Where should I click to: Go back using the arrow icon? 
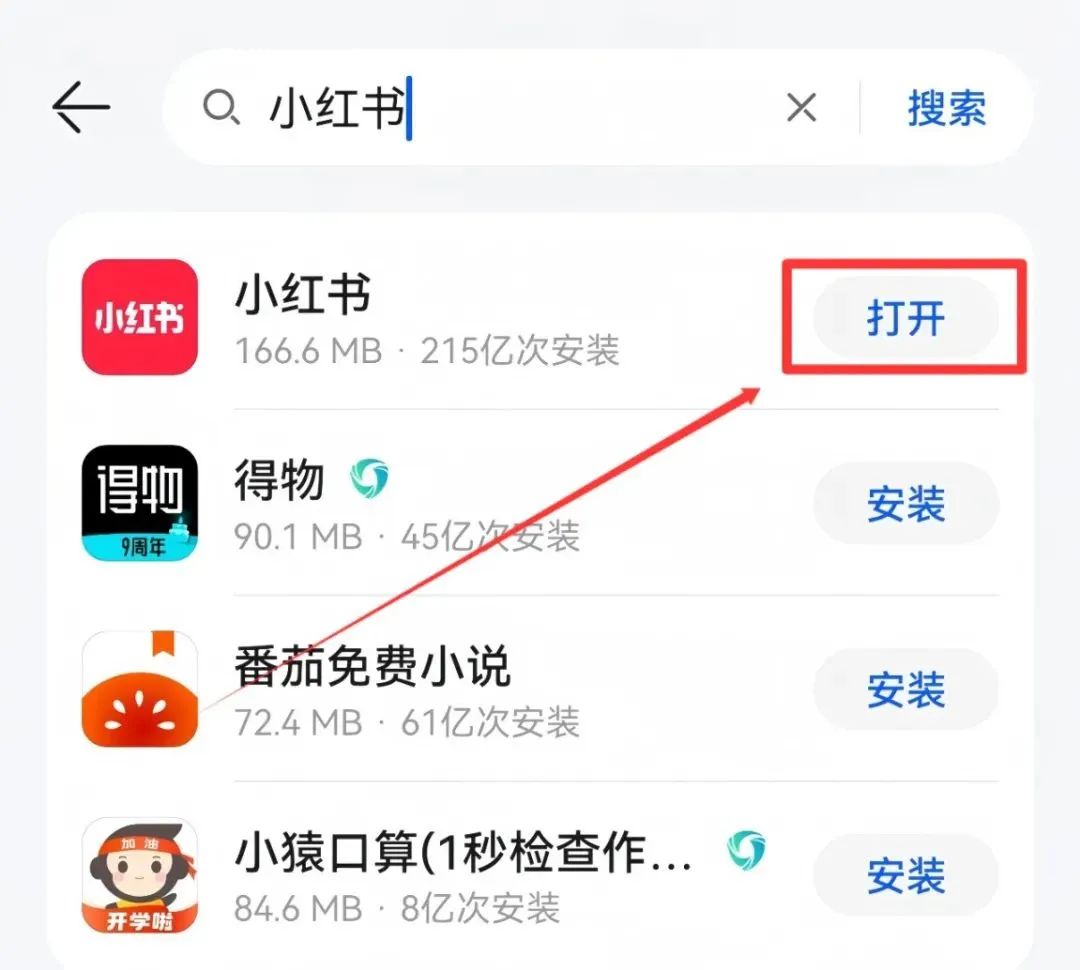[x=81, y=107]
